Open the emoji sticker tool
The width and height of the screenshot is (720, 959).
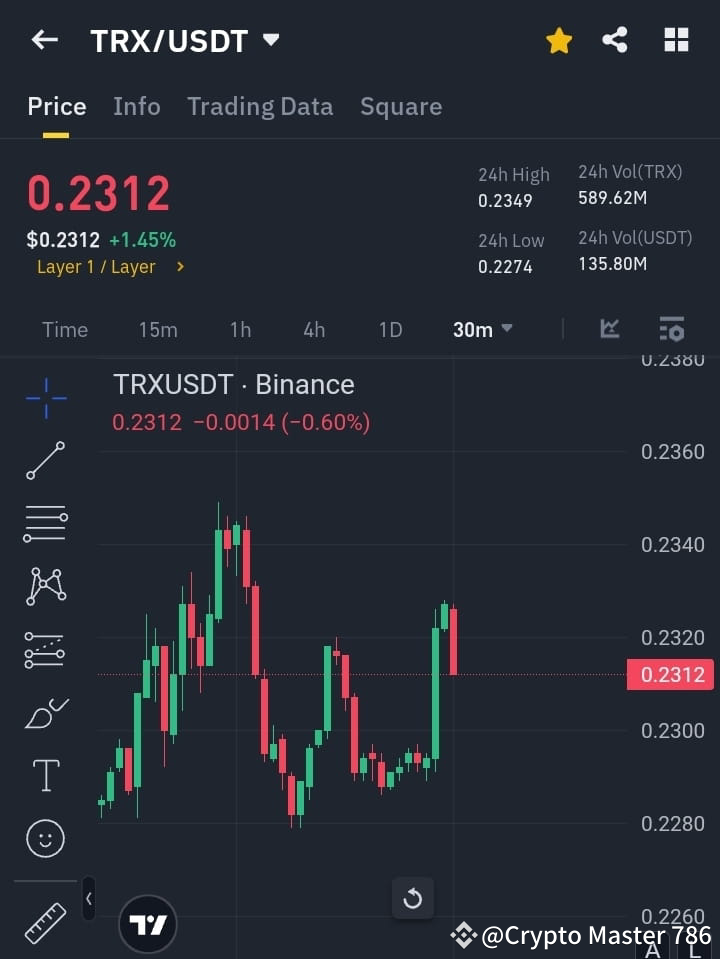(44, 838)
